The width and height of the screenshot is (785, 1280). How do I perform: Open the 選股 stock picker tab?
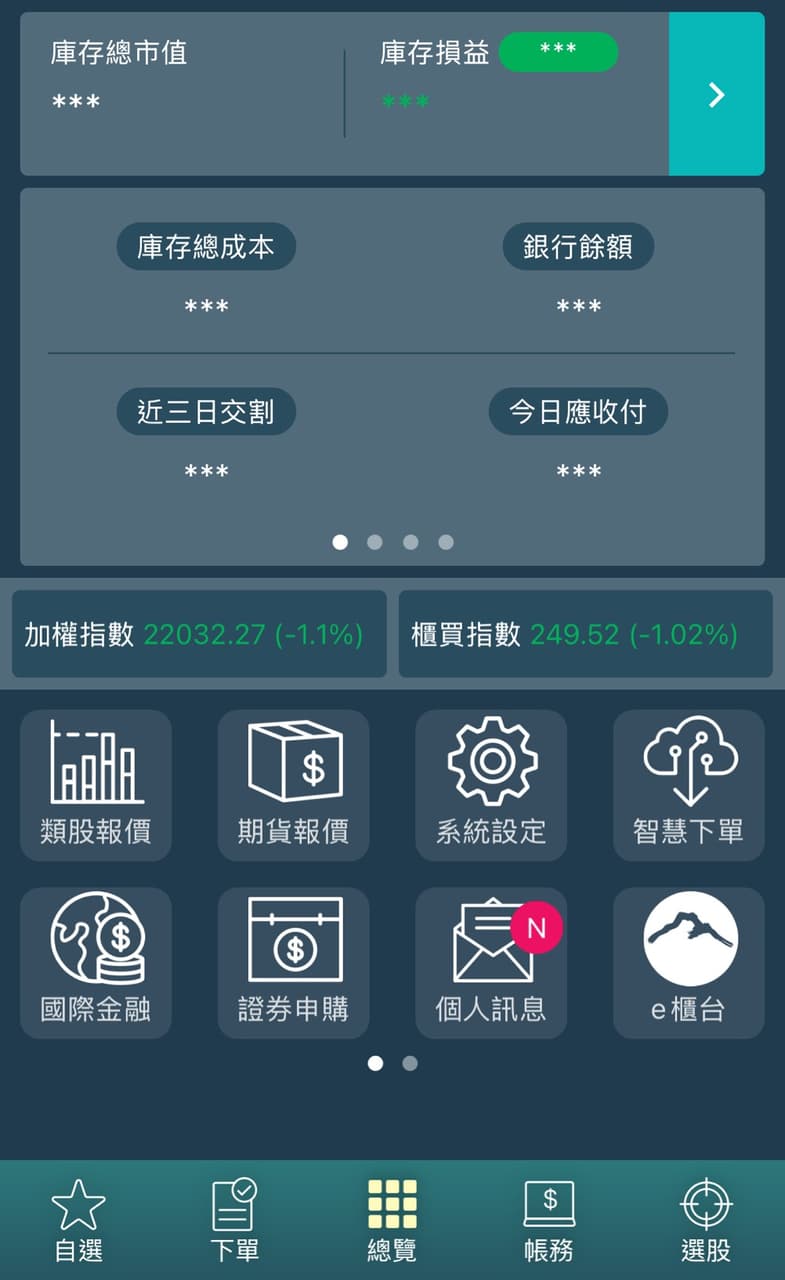tap(706, 1220)
